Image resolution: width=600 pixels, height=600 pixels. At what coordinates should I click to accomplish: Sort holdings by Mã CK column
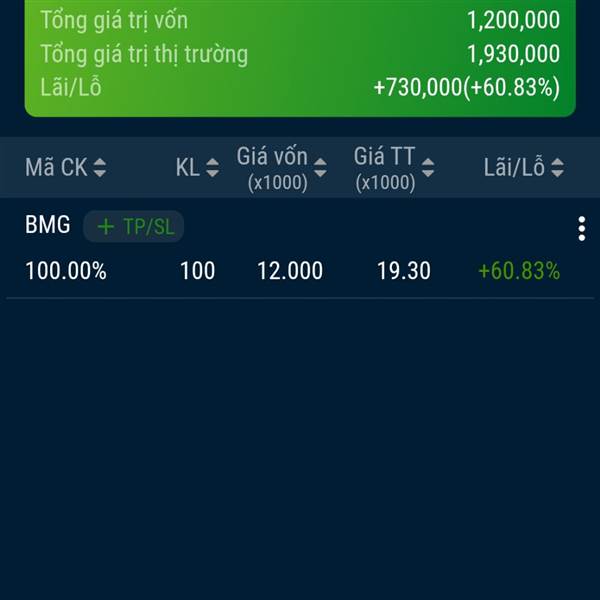(66, 168)
